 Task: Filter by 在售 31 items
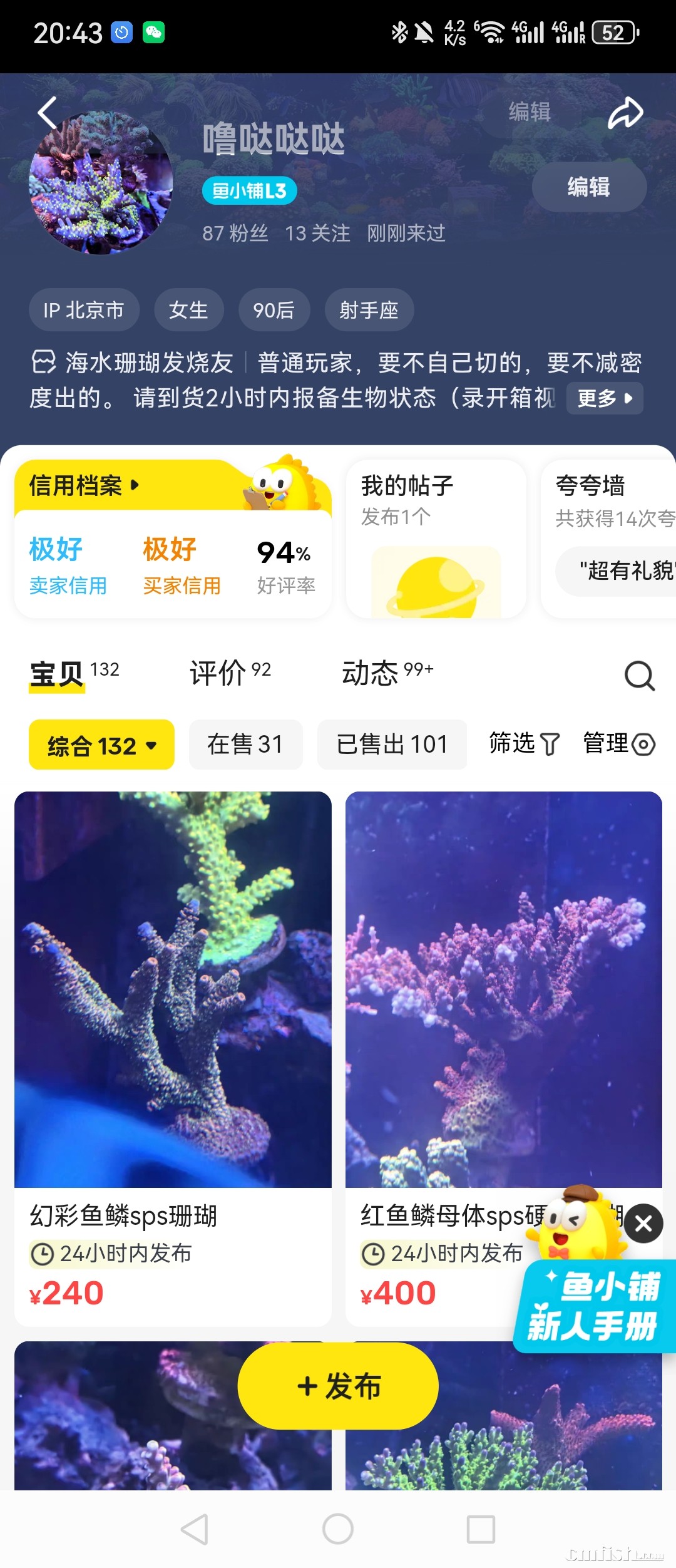pos(245,745)
